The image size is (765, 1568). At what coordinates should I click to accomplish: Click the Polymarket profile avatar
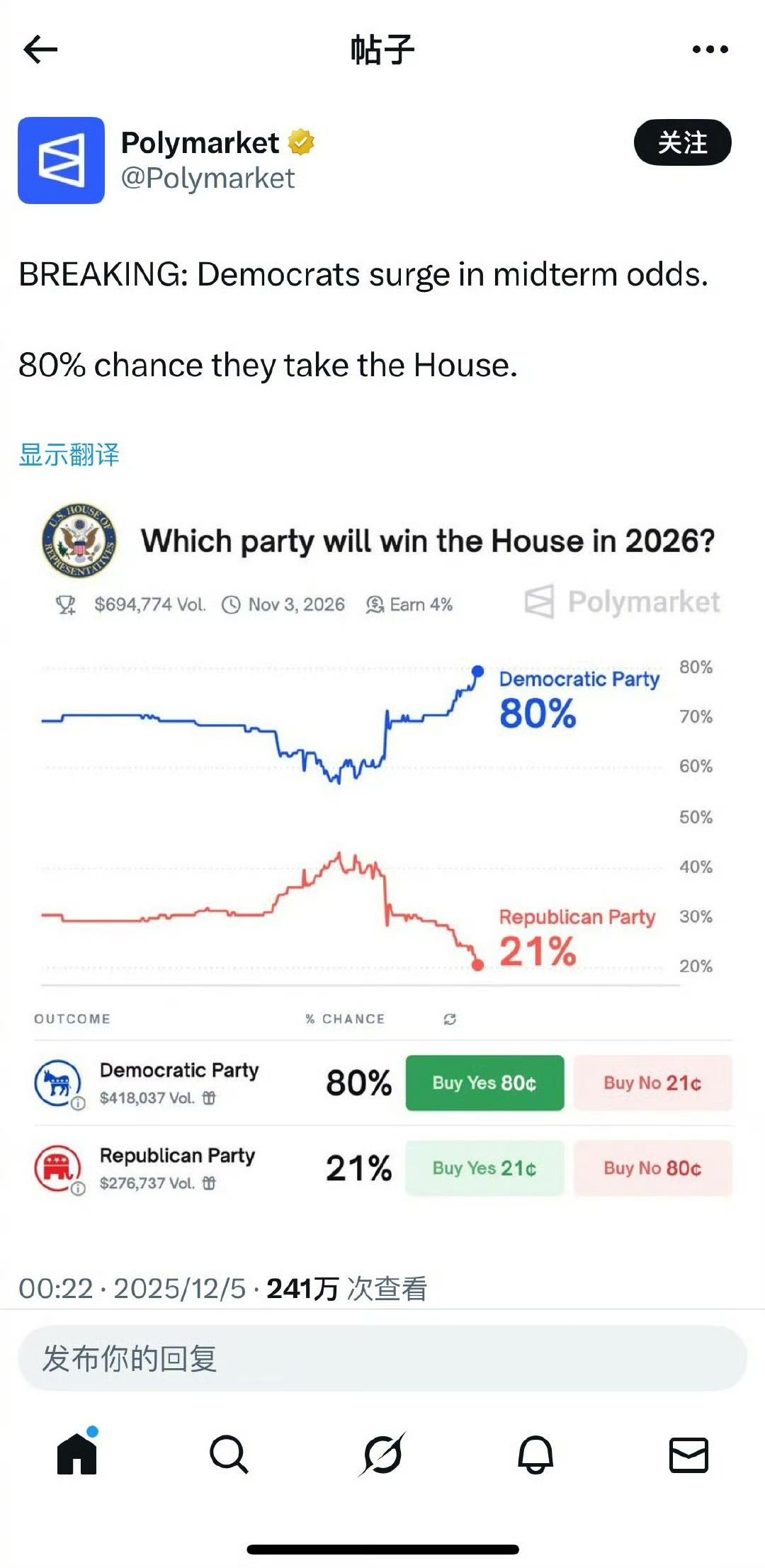[61, 159]
